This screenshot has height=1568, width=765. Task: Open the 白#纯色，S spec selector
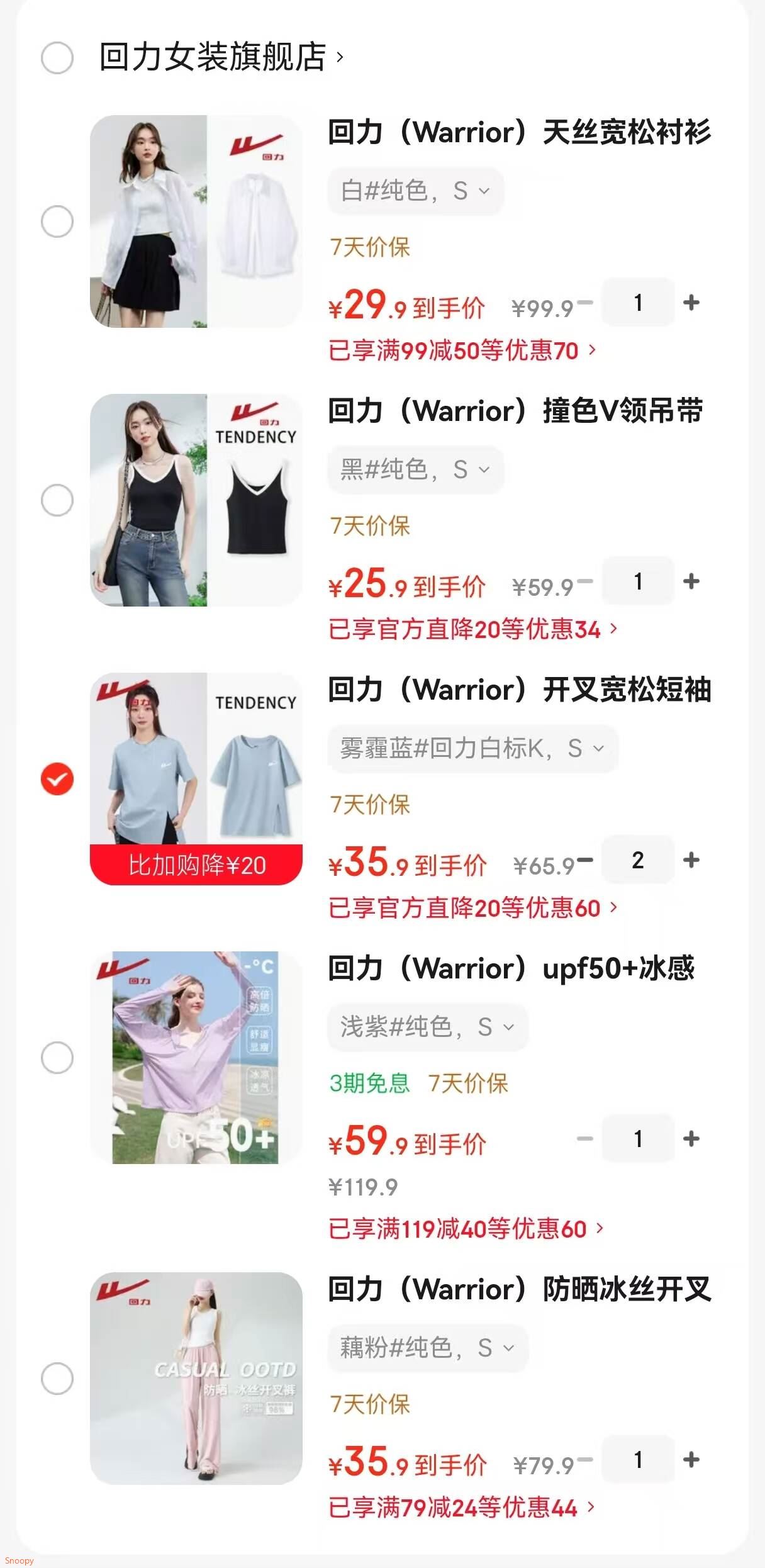tap(416, 191)
